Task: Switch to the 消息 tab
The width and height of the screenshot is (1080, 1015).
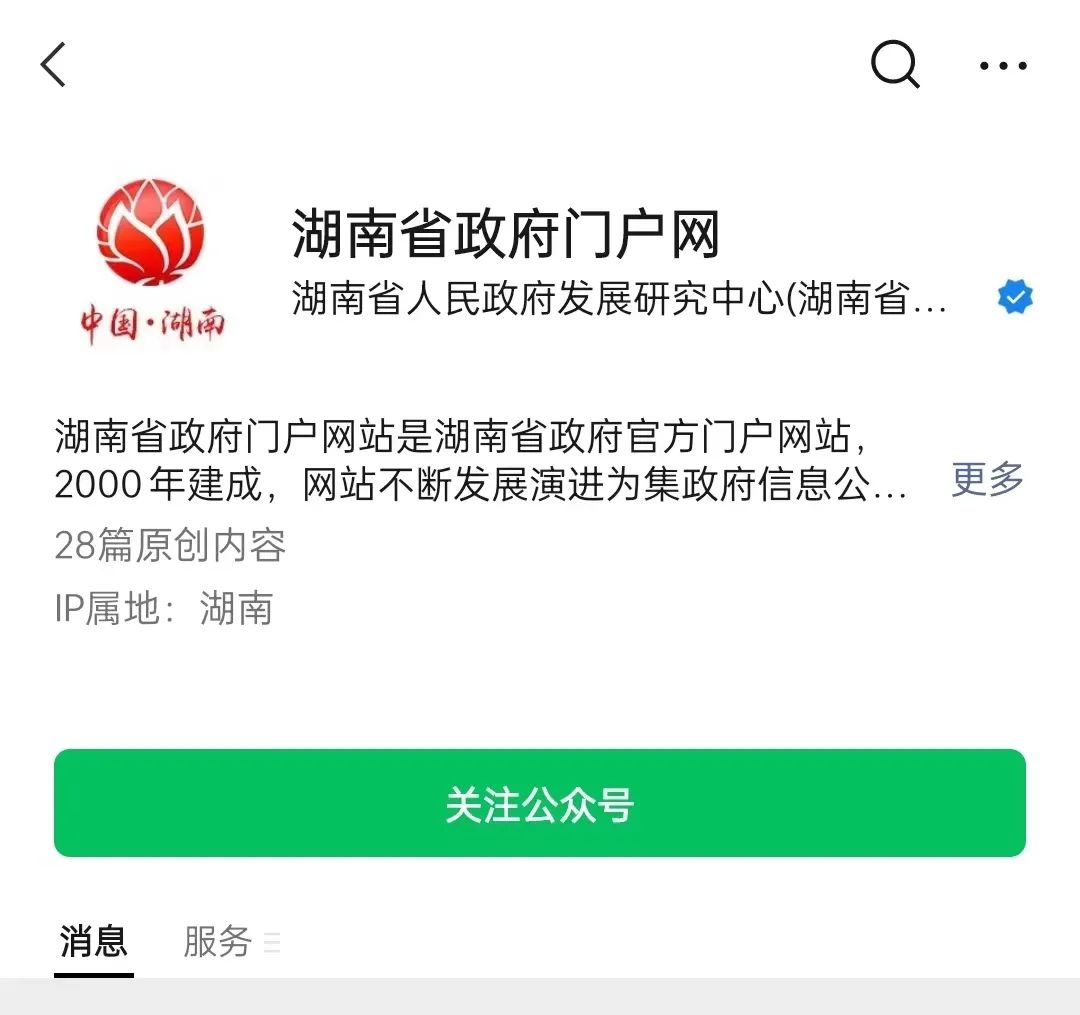Action: 94,942
